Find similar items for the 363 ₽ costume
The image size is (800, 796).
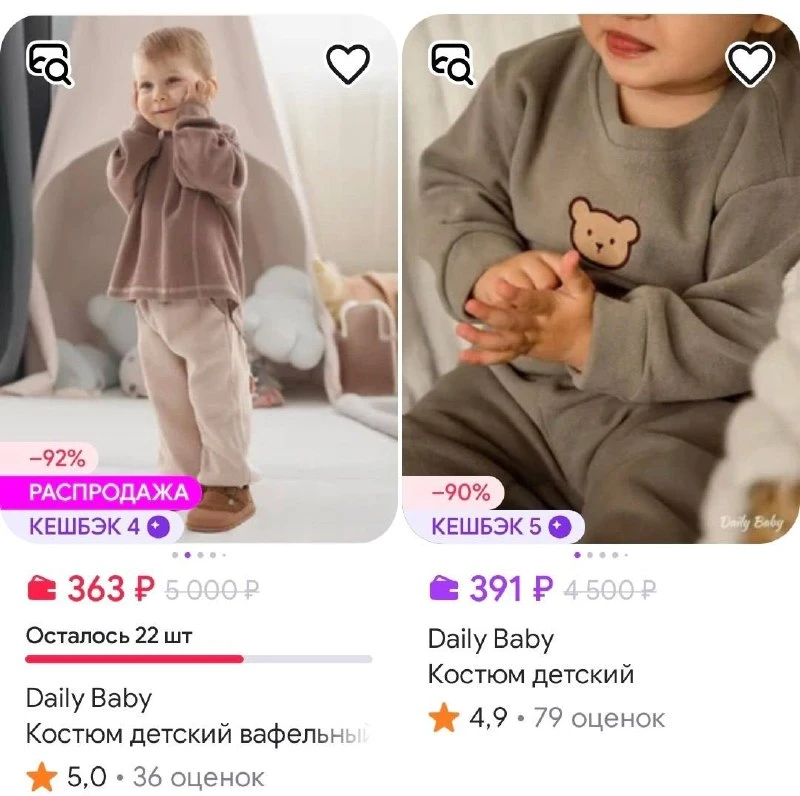click(49, 64)
